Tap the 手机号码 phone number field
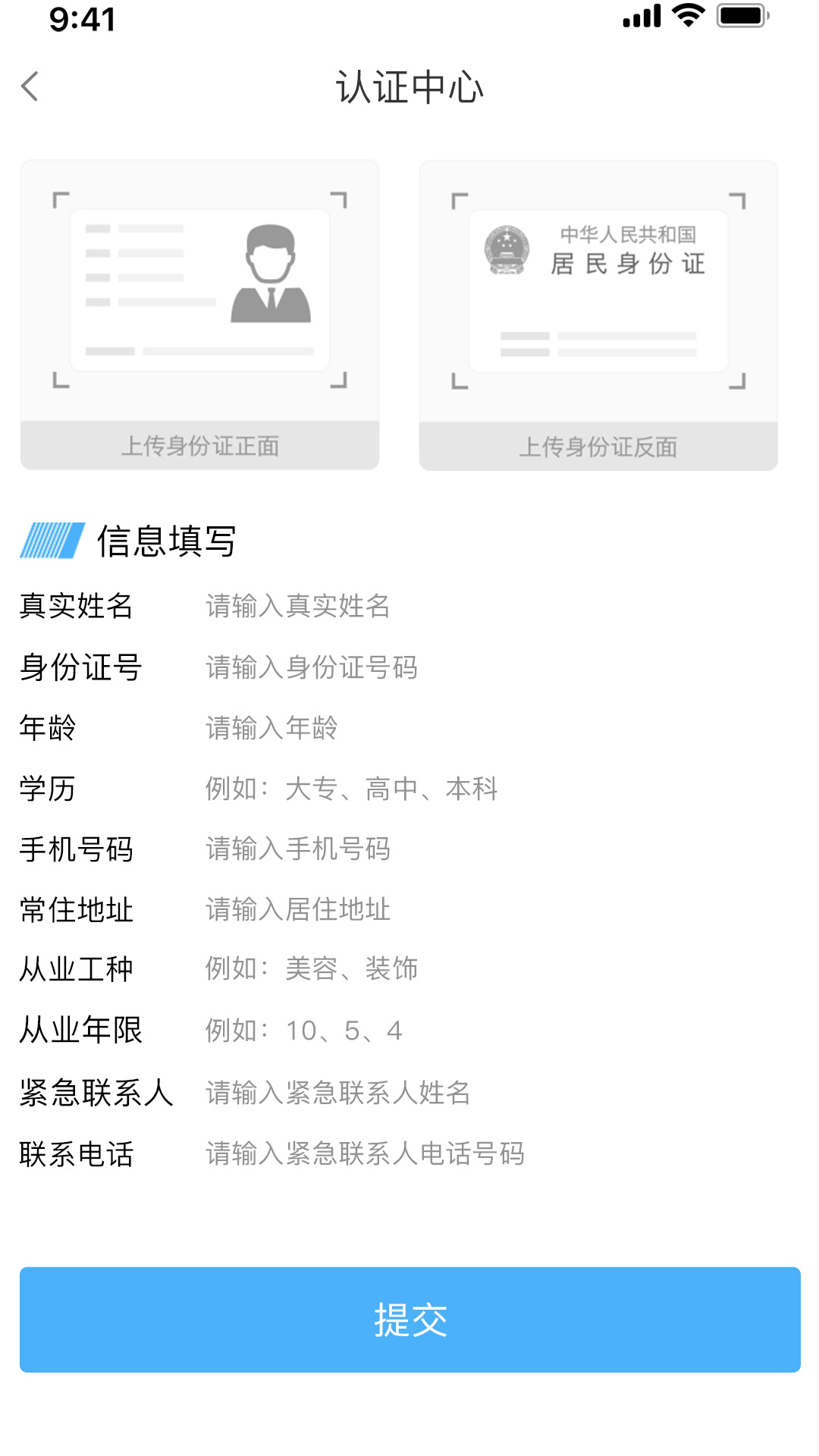Image resolution: width=819 pixels, height=1456 pixels. point(379,850)
